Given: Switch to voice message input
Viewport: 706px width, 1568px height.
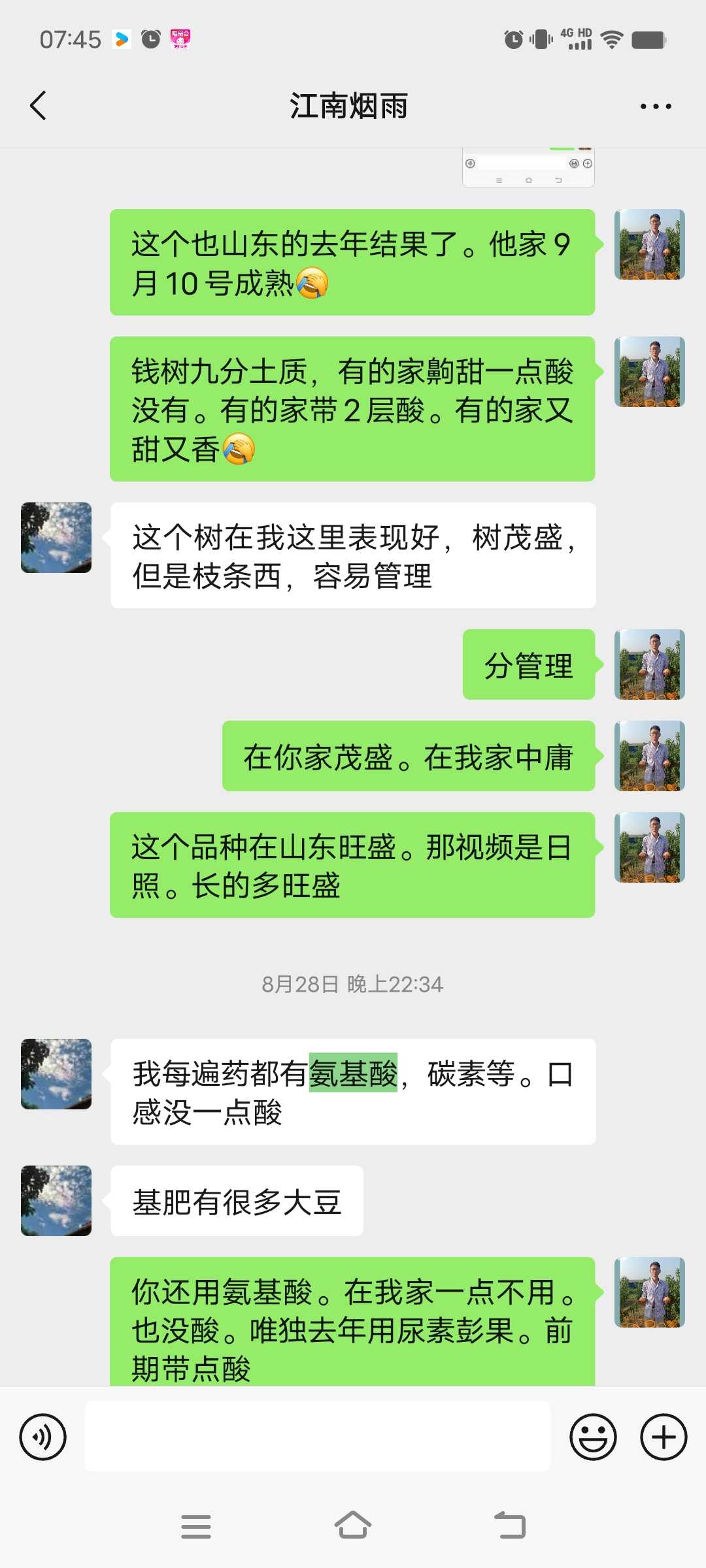Looking at the screenshot, I should click(x=43, y=1437).
